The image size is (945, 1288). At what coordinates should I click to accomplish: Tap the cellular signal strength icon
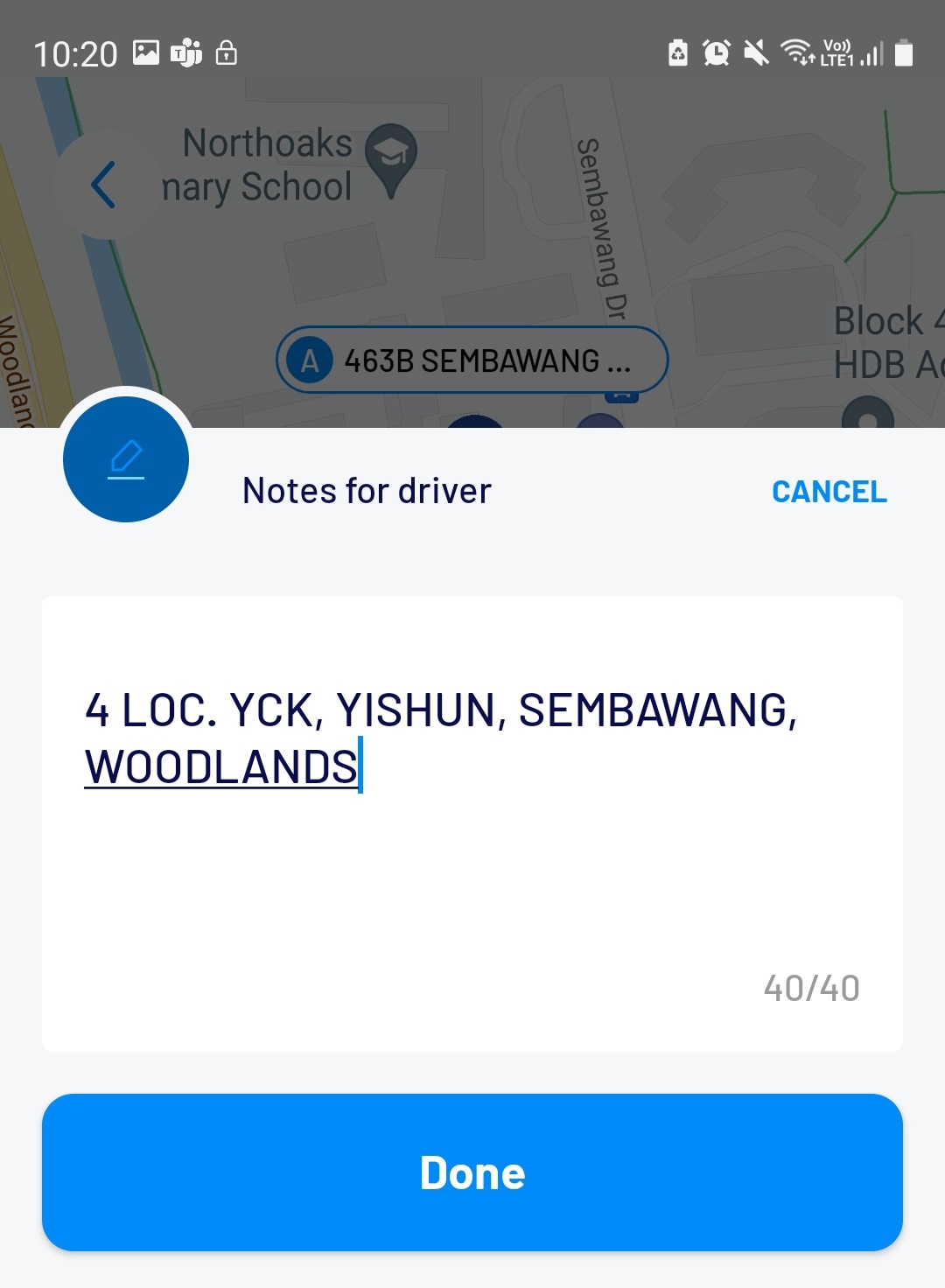click(870, 52)
